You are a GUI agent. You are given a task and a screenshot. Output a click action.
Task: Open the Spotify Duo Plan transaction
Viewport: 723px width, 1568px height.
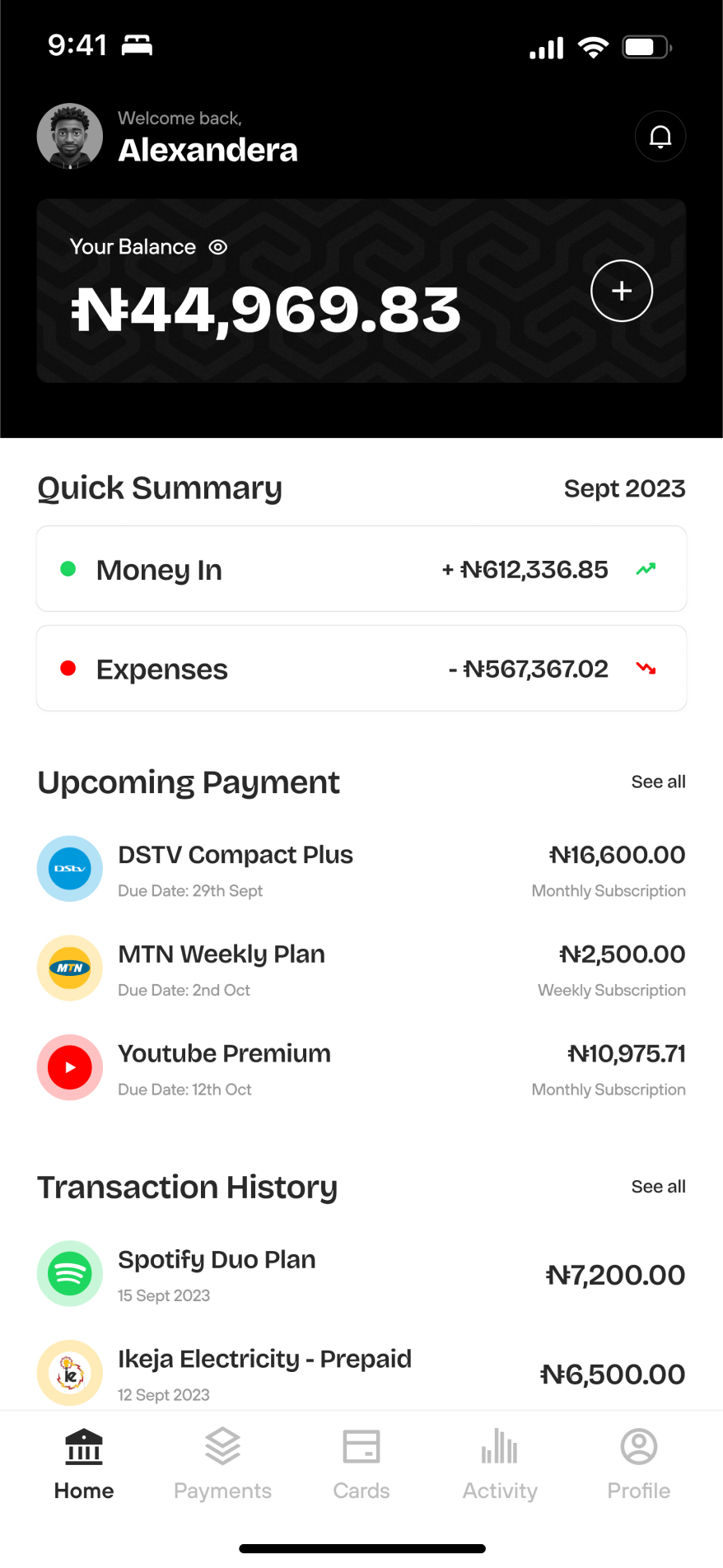click(361, 1274)
